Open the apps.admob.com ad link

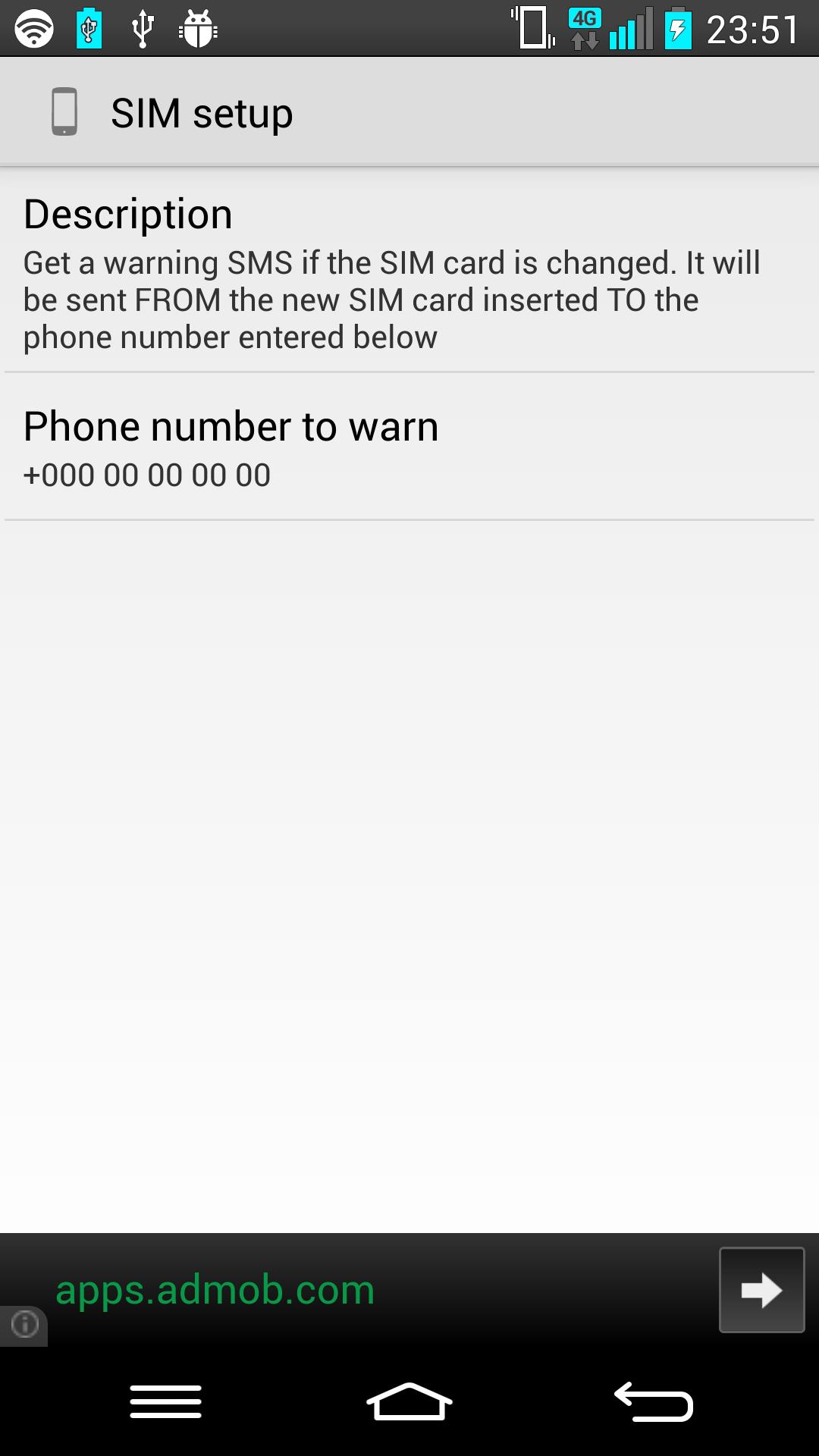tap(215, 1290)
